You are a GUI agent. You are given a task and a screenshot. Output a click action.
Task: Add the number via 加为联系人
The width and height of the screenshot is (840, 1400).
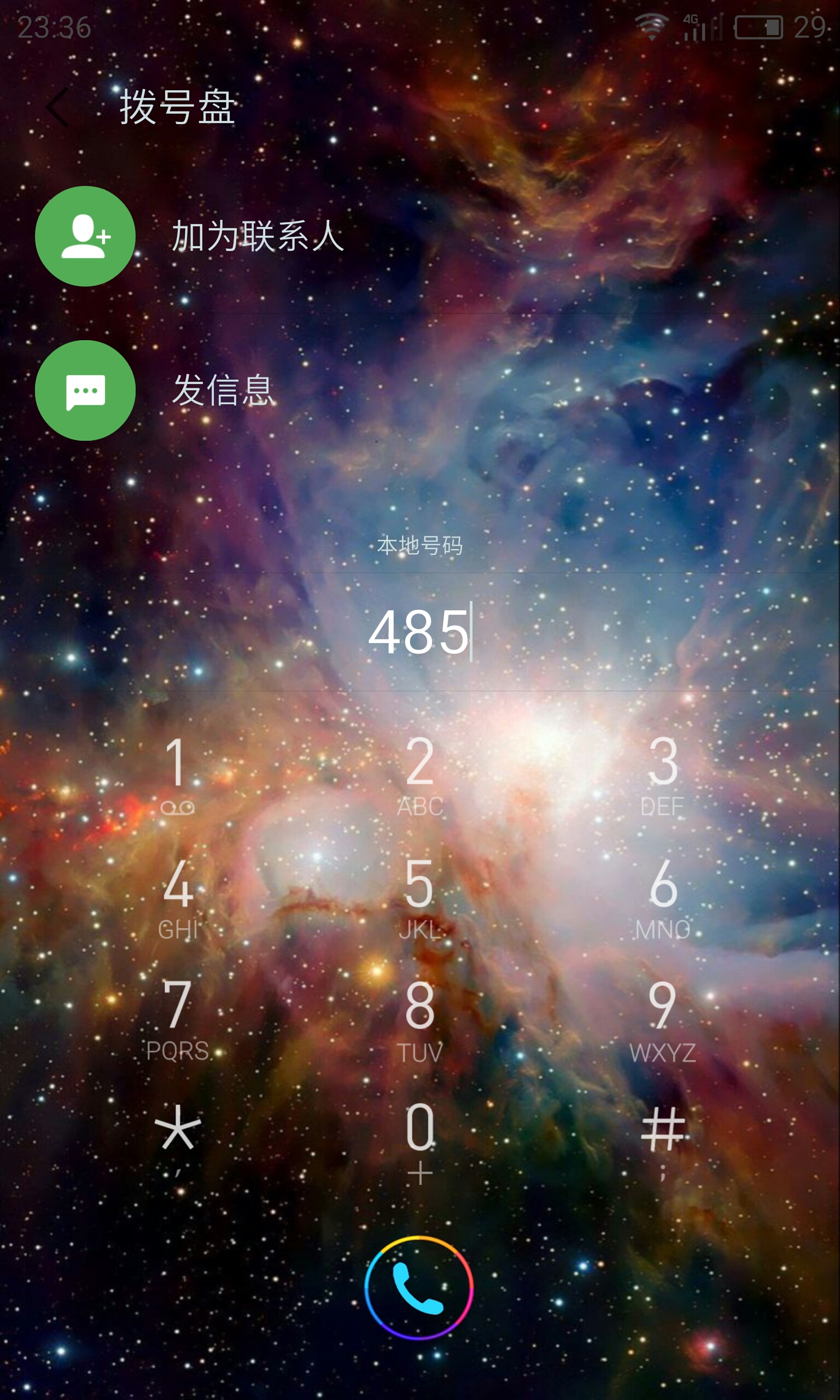420,236
